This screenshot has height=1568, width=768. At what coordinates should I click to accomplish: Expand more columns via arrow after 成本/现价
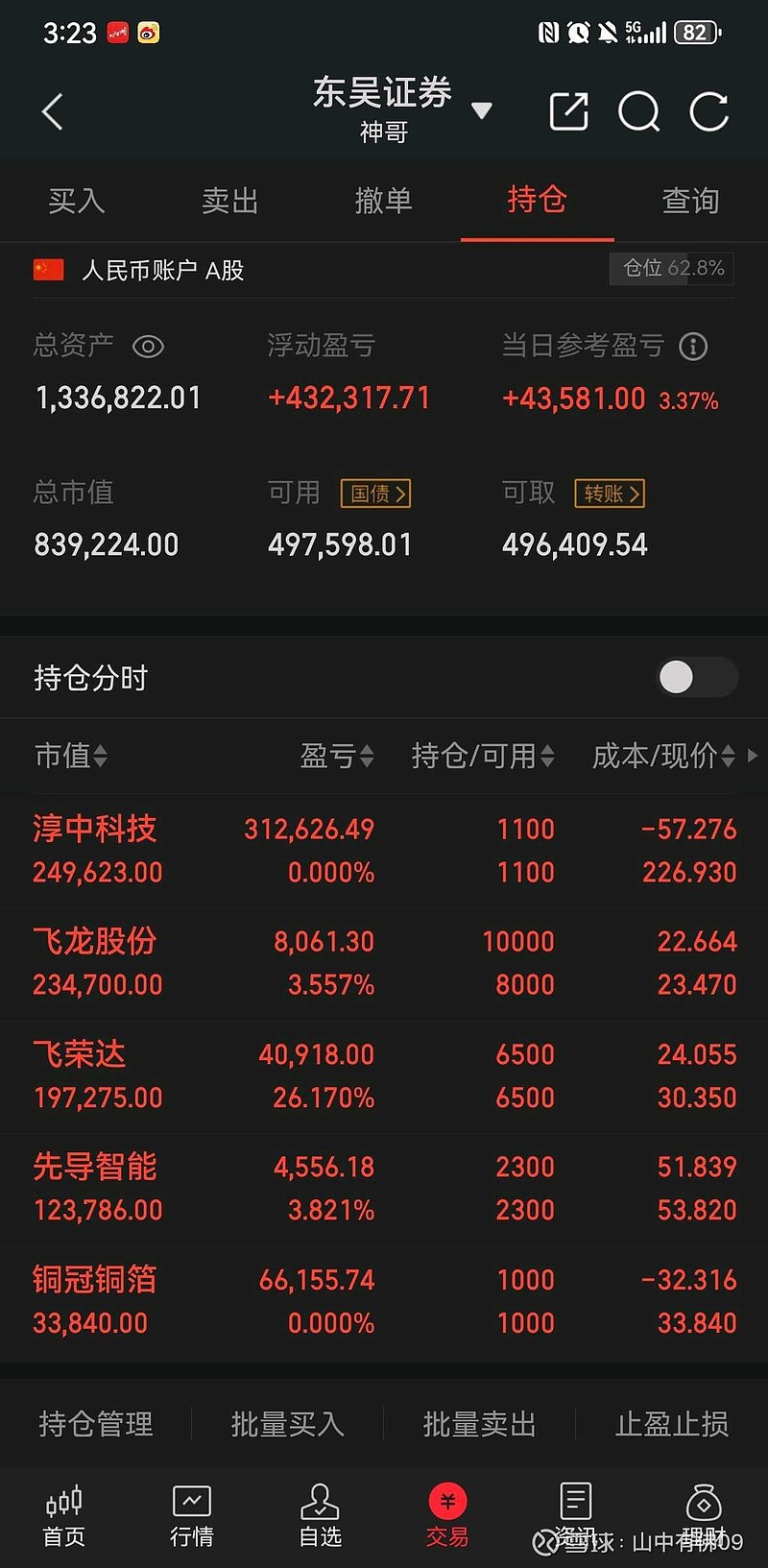(x=755, y=756)
